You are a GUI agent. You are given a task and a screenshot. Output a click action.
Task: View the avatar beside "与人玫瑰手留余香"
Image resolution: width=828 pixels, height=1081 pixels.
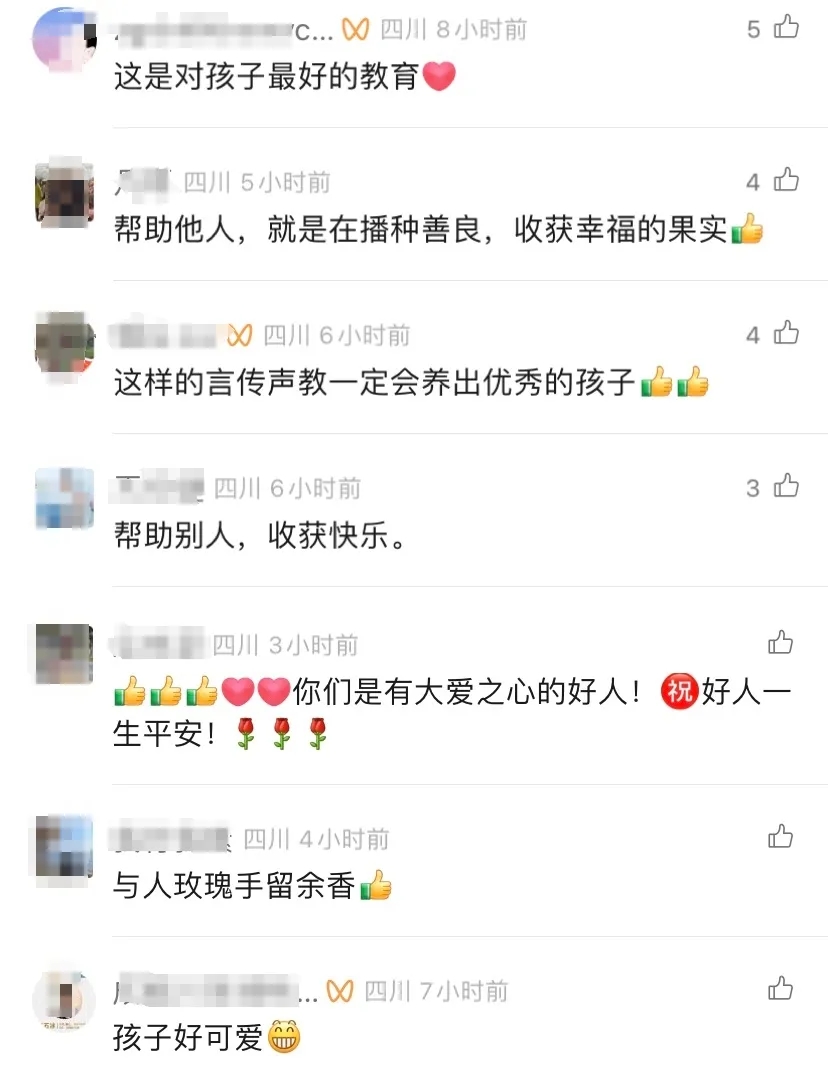pyautogui.click(x=63, y=848)
